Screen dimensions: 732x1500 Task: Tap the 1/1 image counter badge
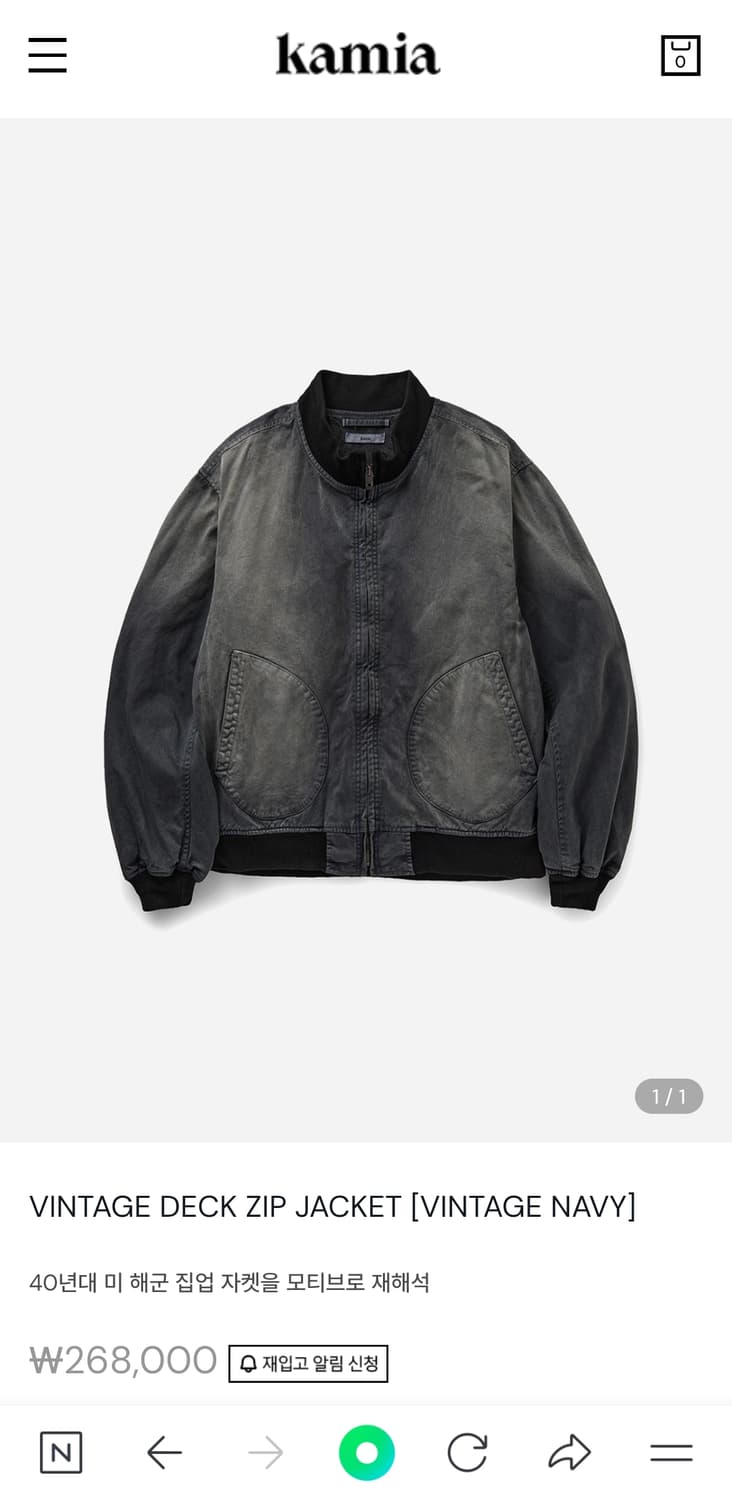pyautogui.click(x=668, y=1096)
